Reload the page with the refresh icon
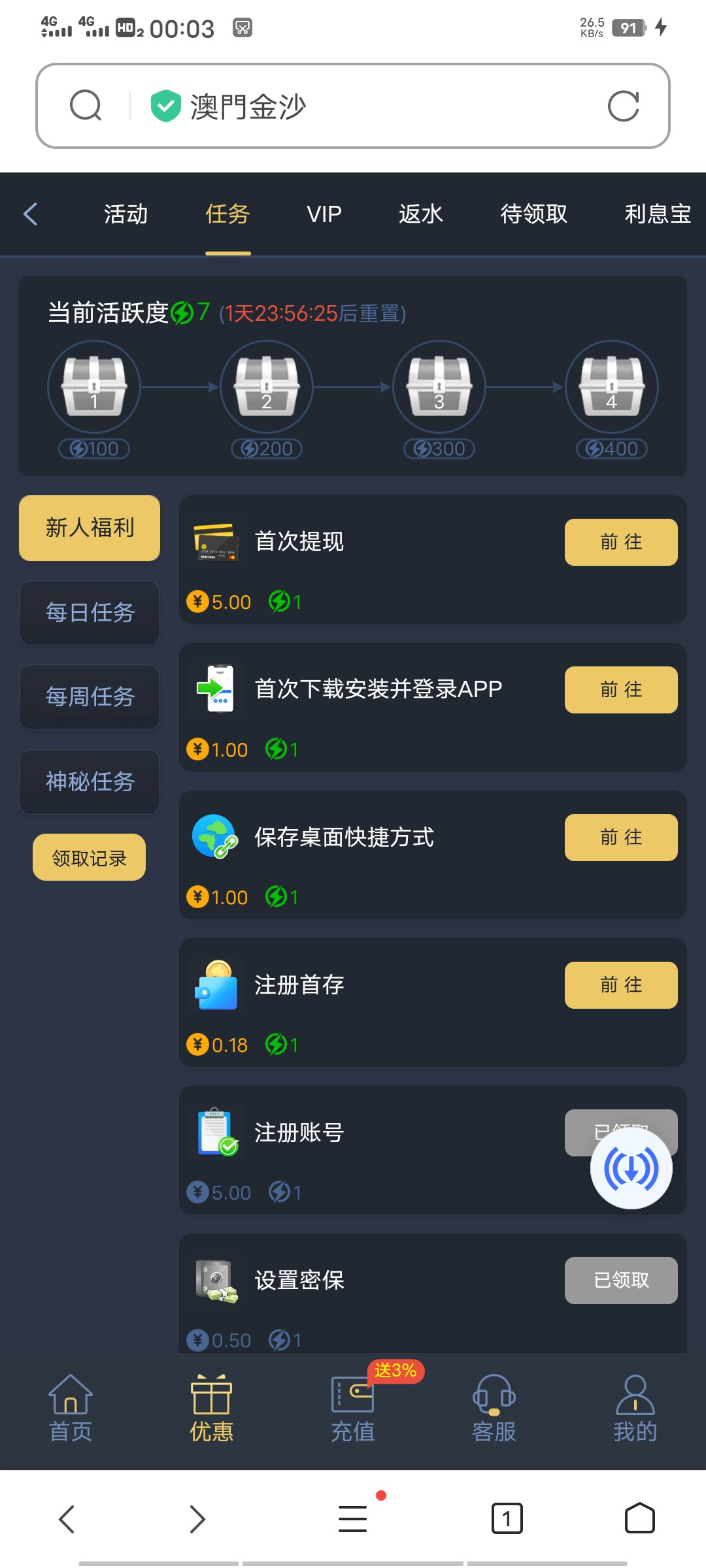The height and width of the screenshot is (1568, 706). (x=623, y=106)
